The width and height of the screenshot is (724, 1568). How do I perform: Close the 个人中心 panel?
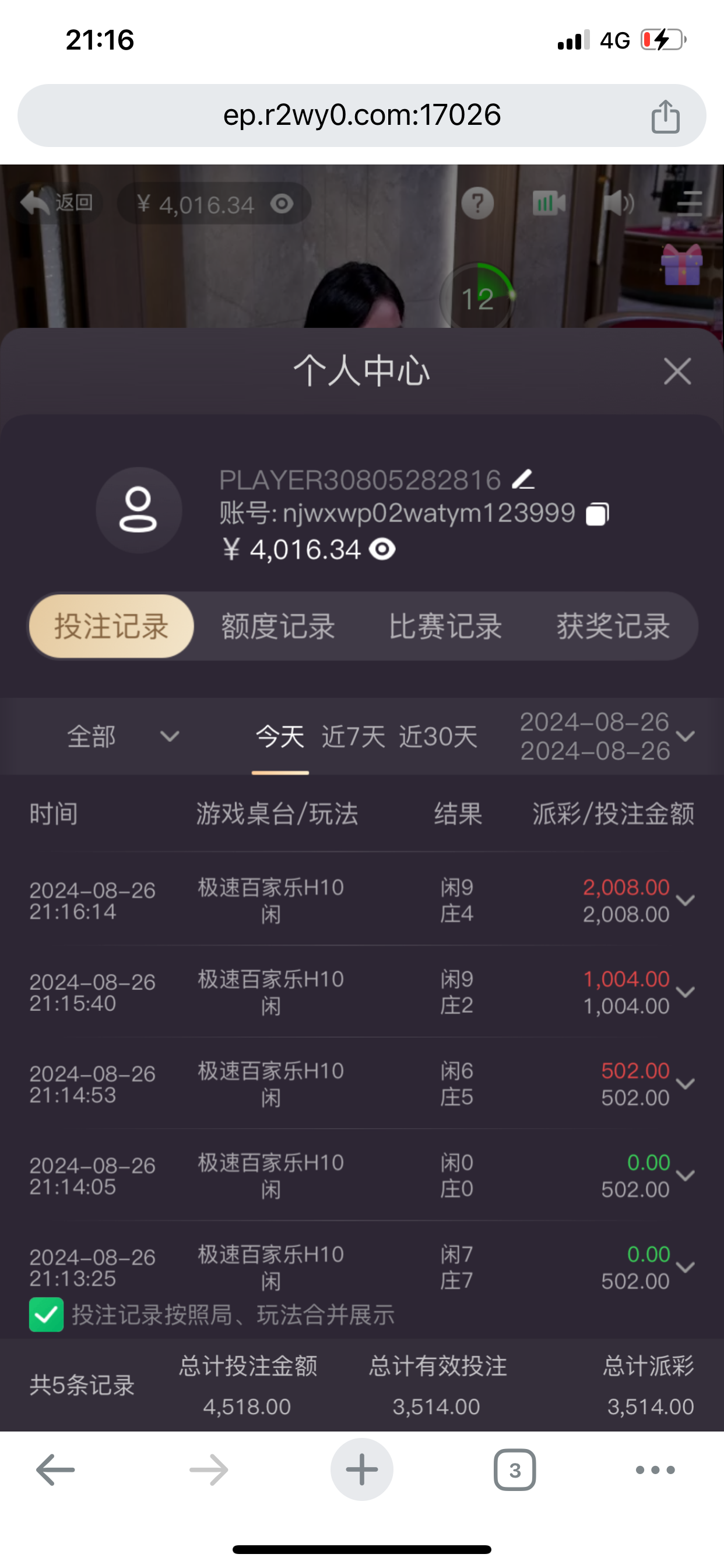677,372
